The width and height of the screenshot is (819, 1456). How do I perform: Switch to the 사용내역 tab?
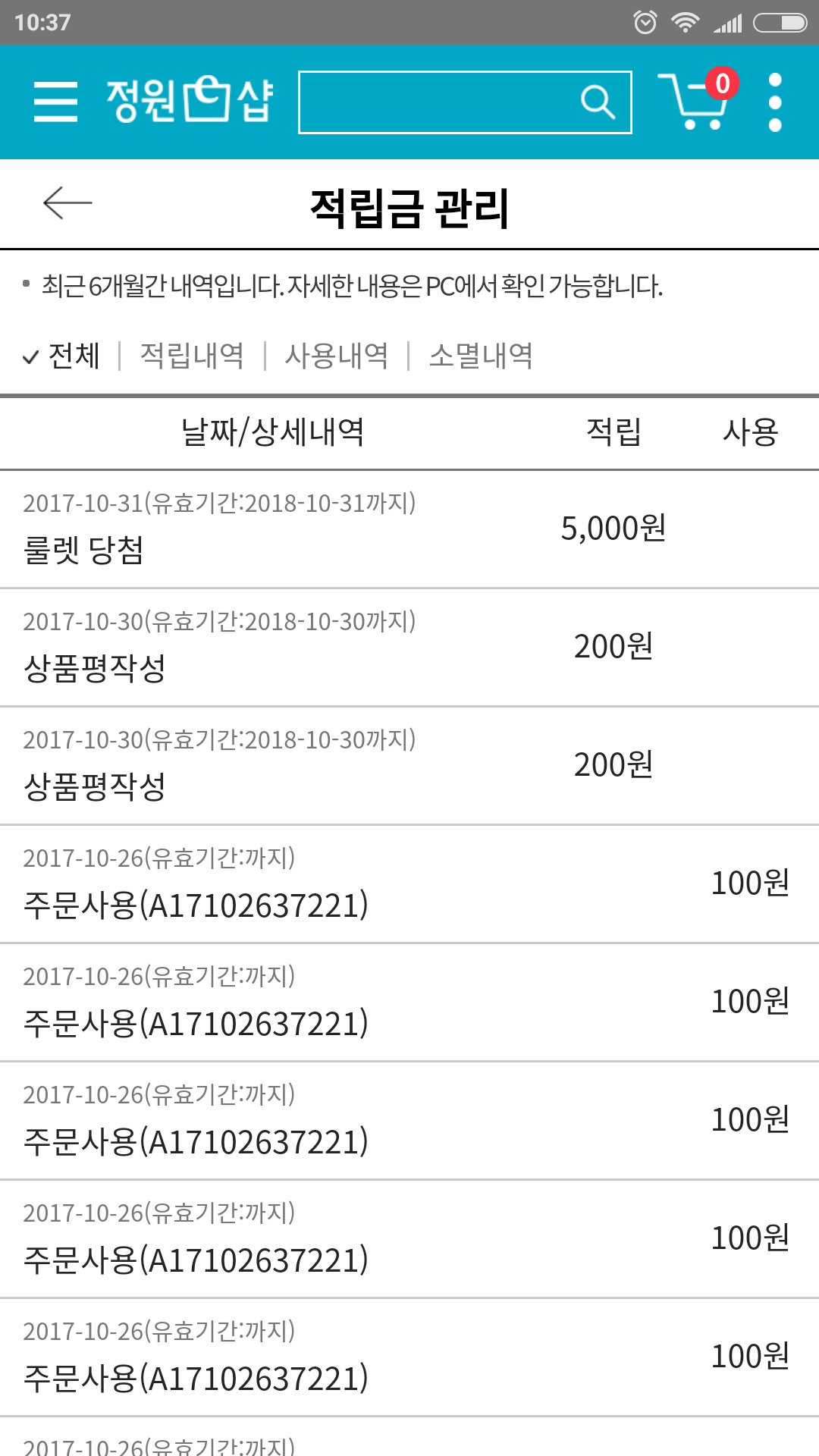(x=336, y=356)
